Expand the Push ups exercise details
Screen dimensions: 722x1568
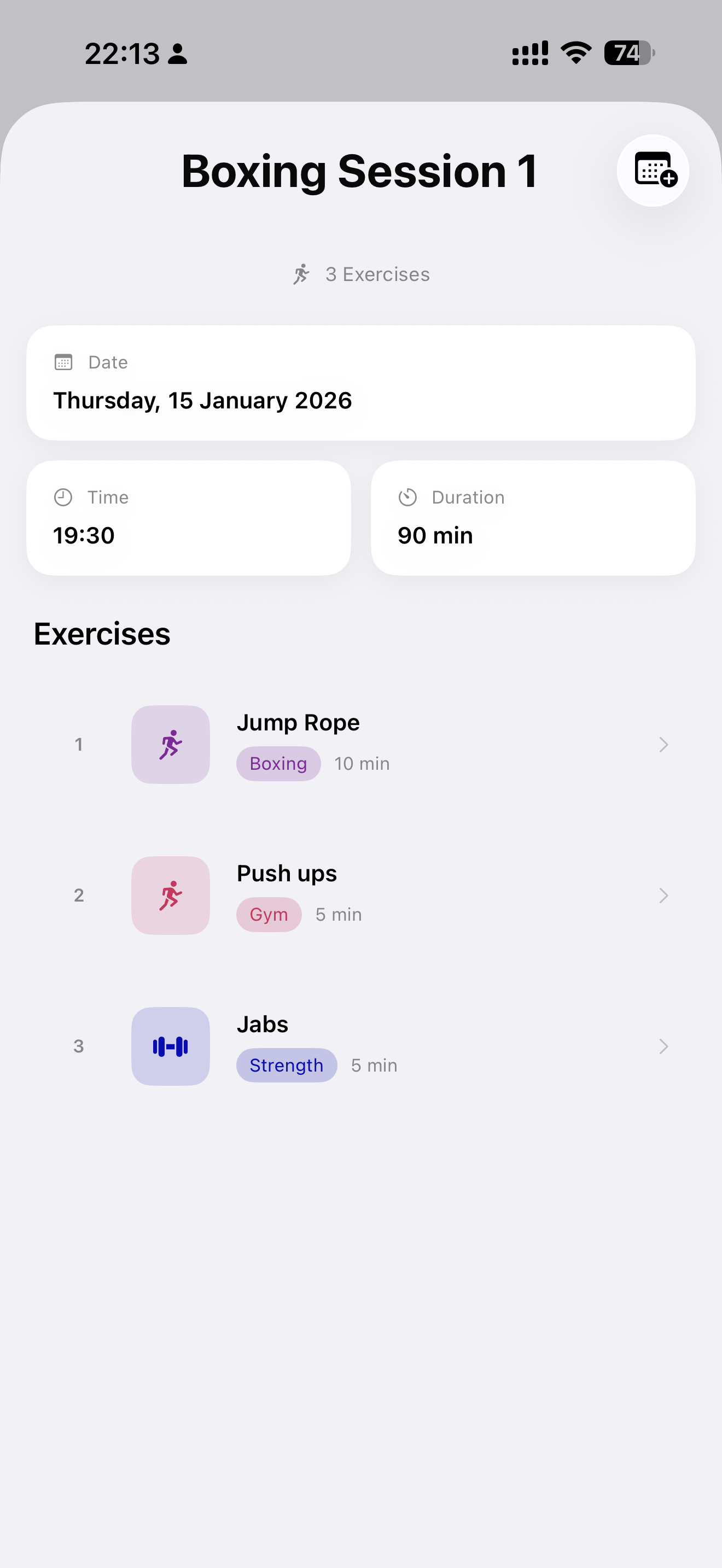tap(663, 895)
